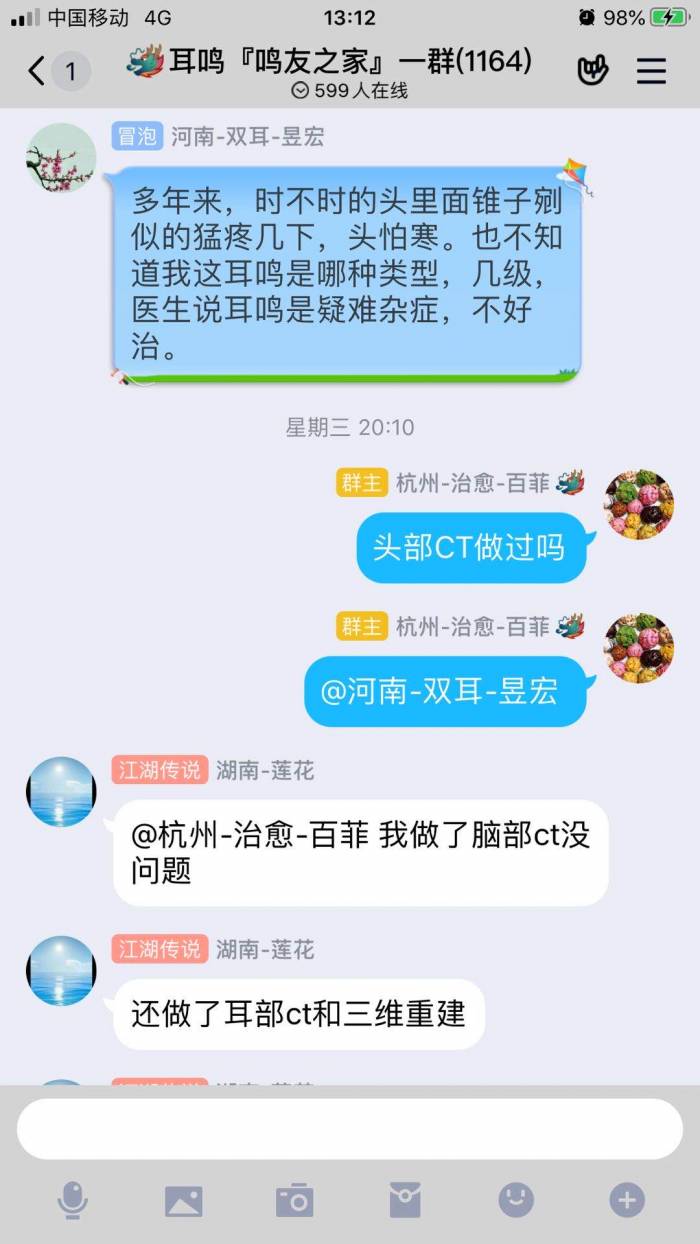The width and height of the screenshot is (700, 1244).
Task: Open the red packet icon
Action: point(405,1199)
